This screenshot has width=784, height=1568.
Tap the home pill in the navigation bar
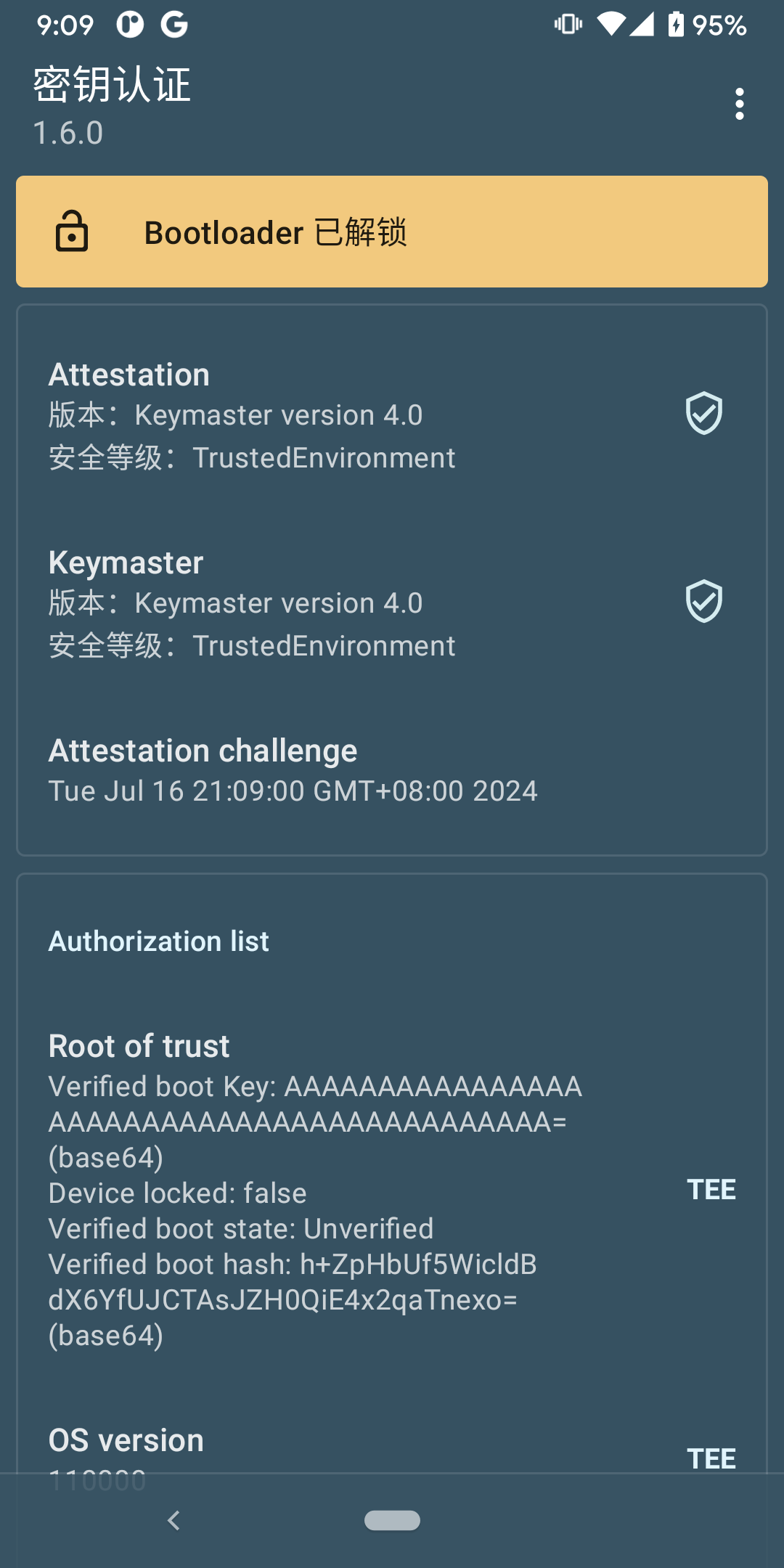[x=392, y=1521]
